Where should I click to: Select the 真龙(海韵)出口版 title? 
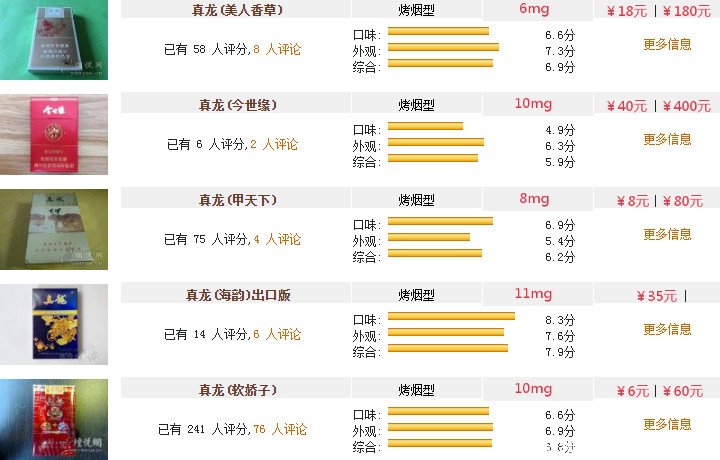[237, 295]
